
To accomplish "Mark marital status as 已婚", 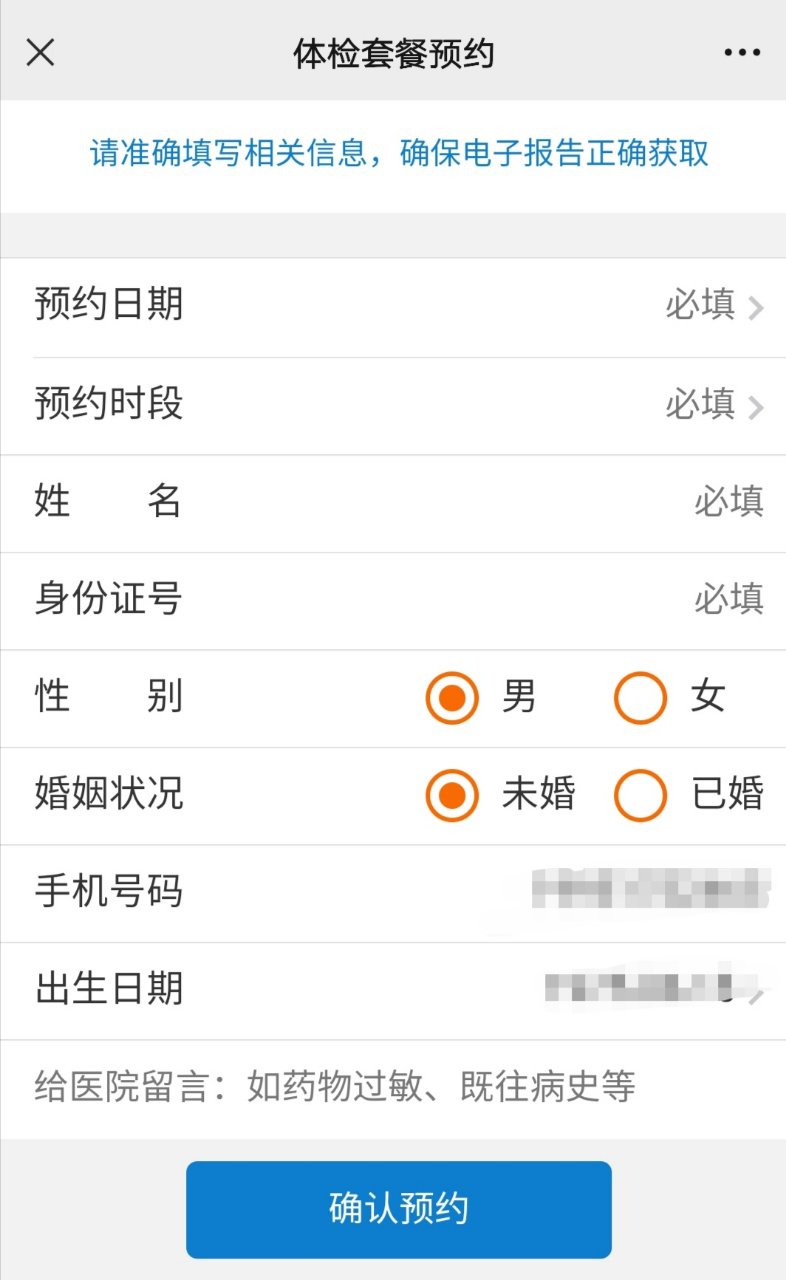I will (x=640, y=795).
